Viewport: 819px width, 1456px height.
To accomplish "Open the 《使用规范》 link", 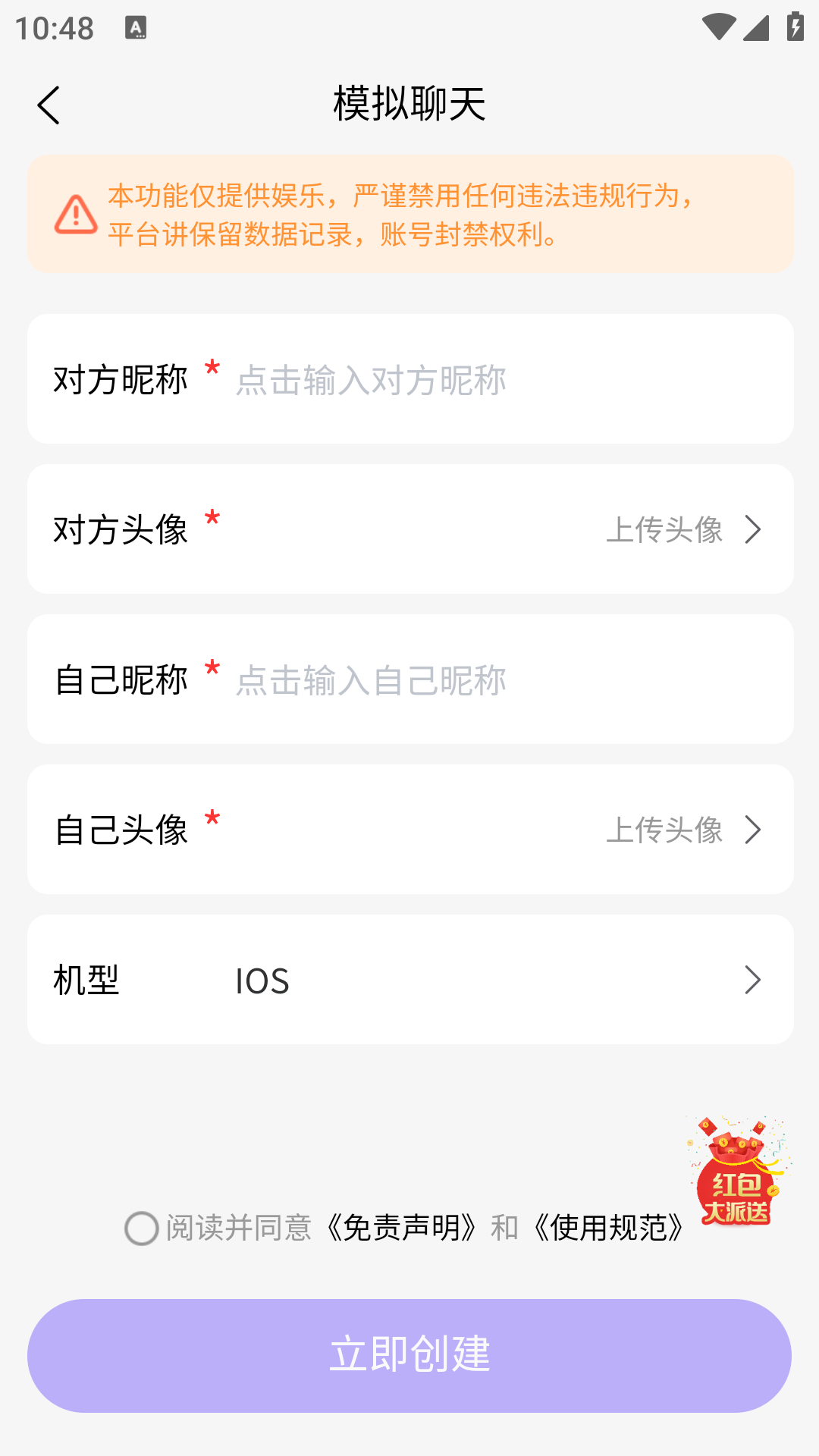I will (610, 1228).
